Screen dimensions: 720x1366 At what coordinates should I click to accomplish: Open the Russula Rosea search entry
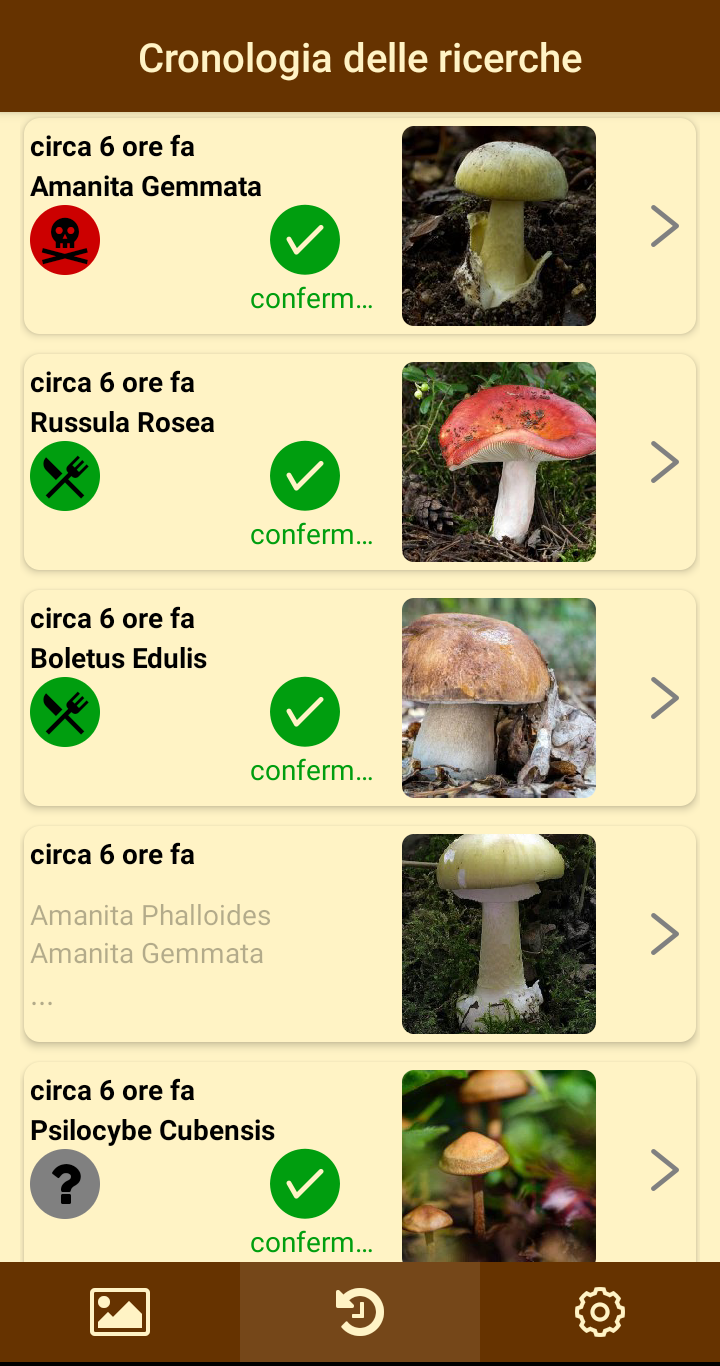click(360, 462)
